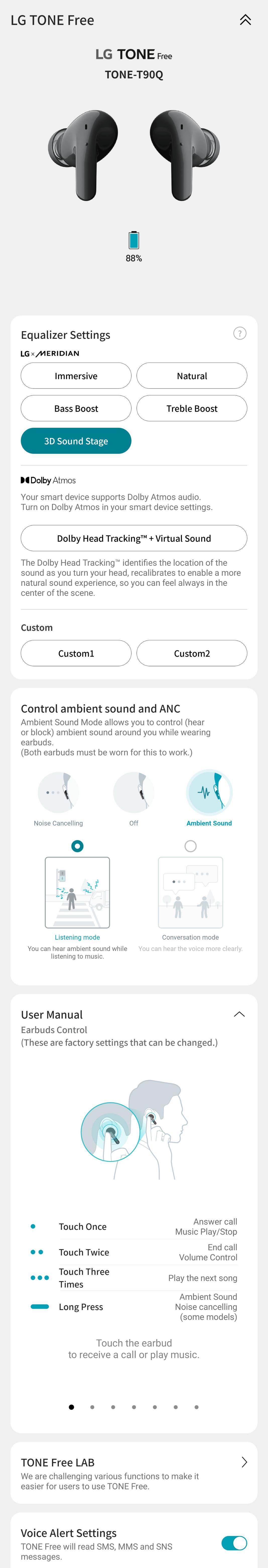Select the Ambient Sound mode
268x1568 pixels.
(209, 793)
